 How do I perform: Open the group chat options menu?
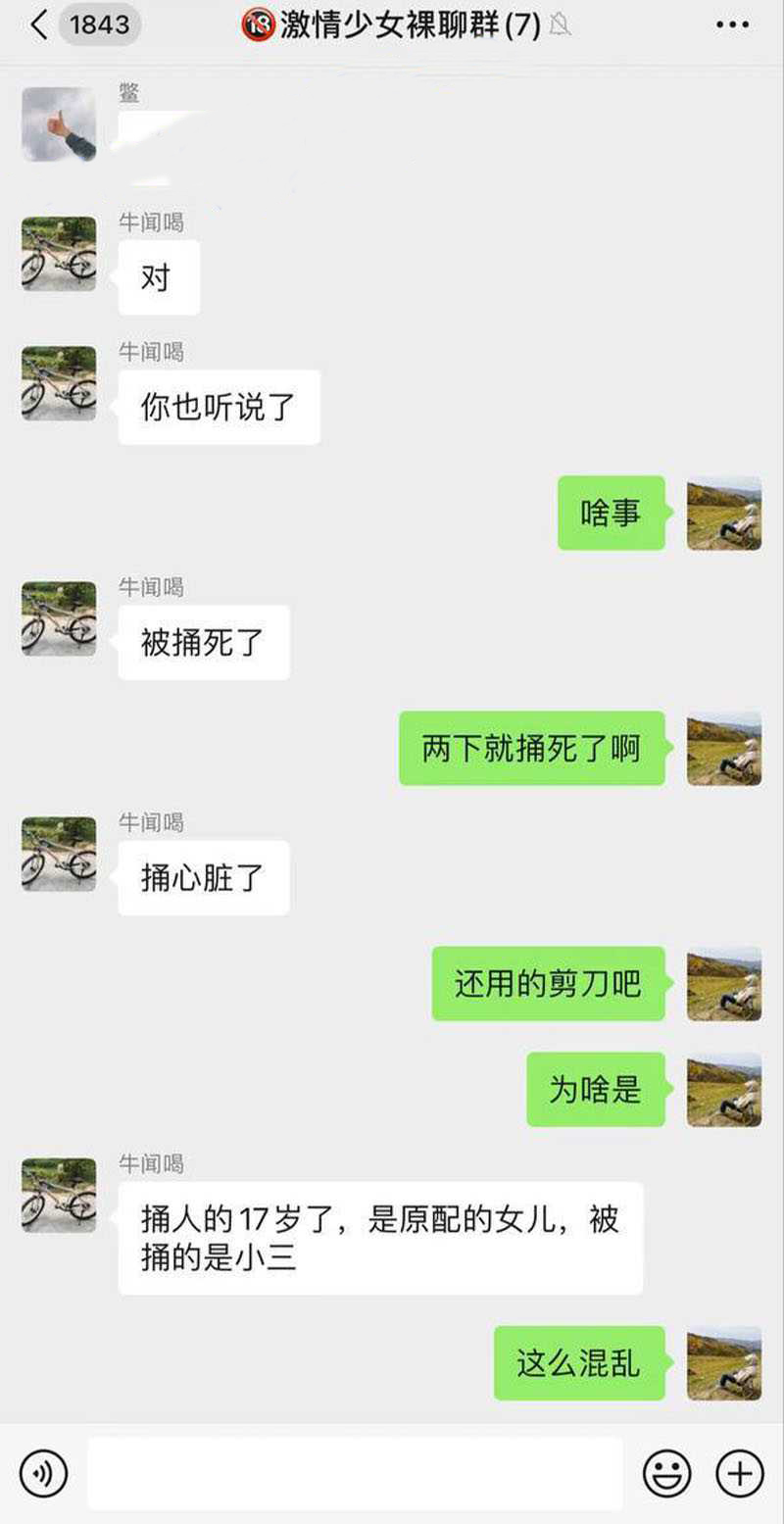coord(732,25)
